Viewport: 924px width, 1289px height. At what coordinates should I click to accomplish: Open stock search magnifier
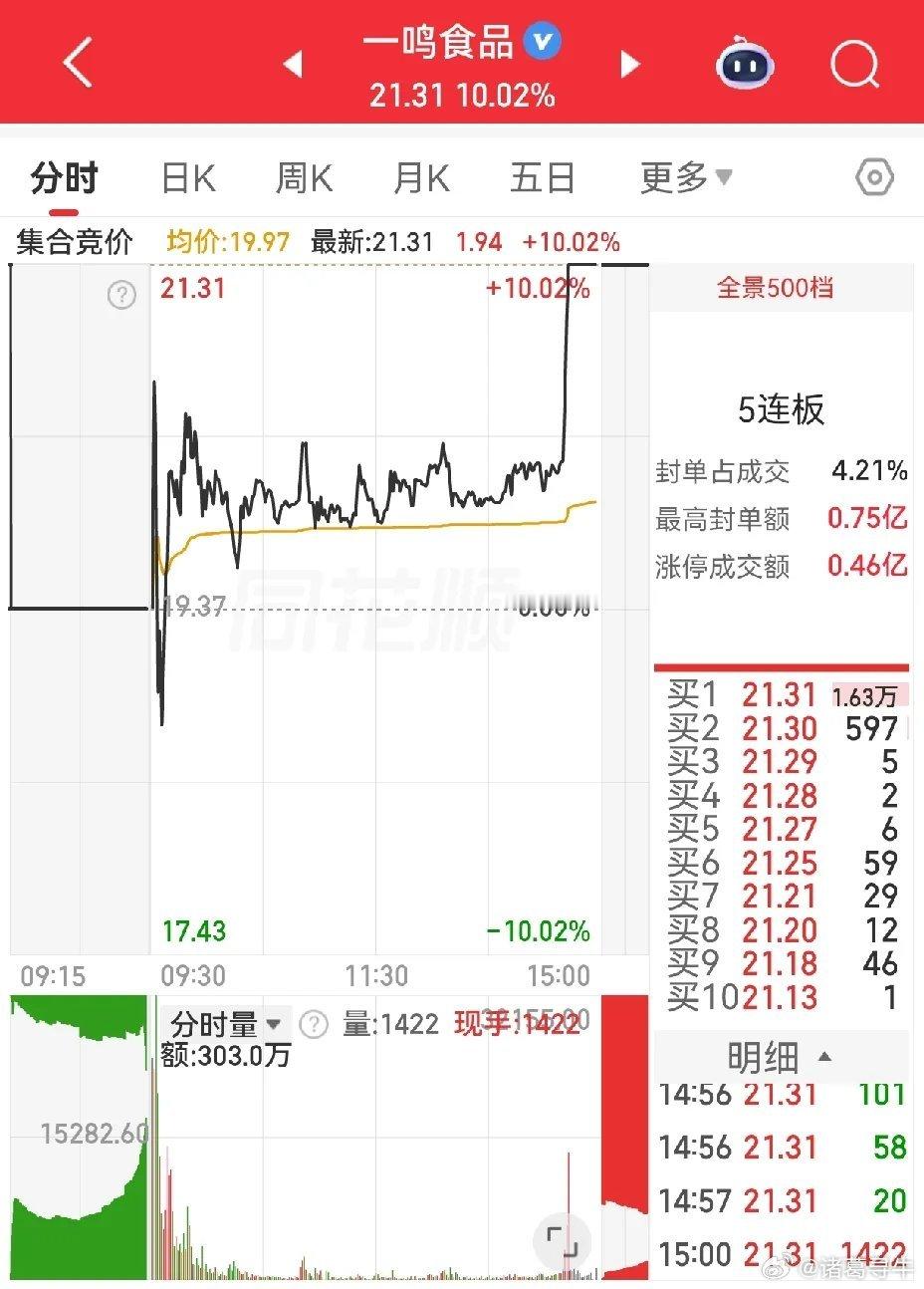coord(855,65)
